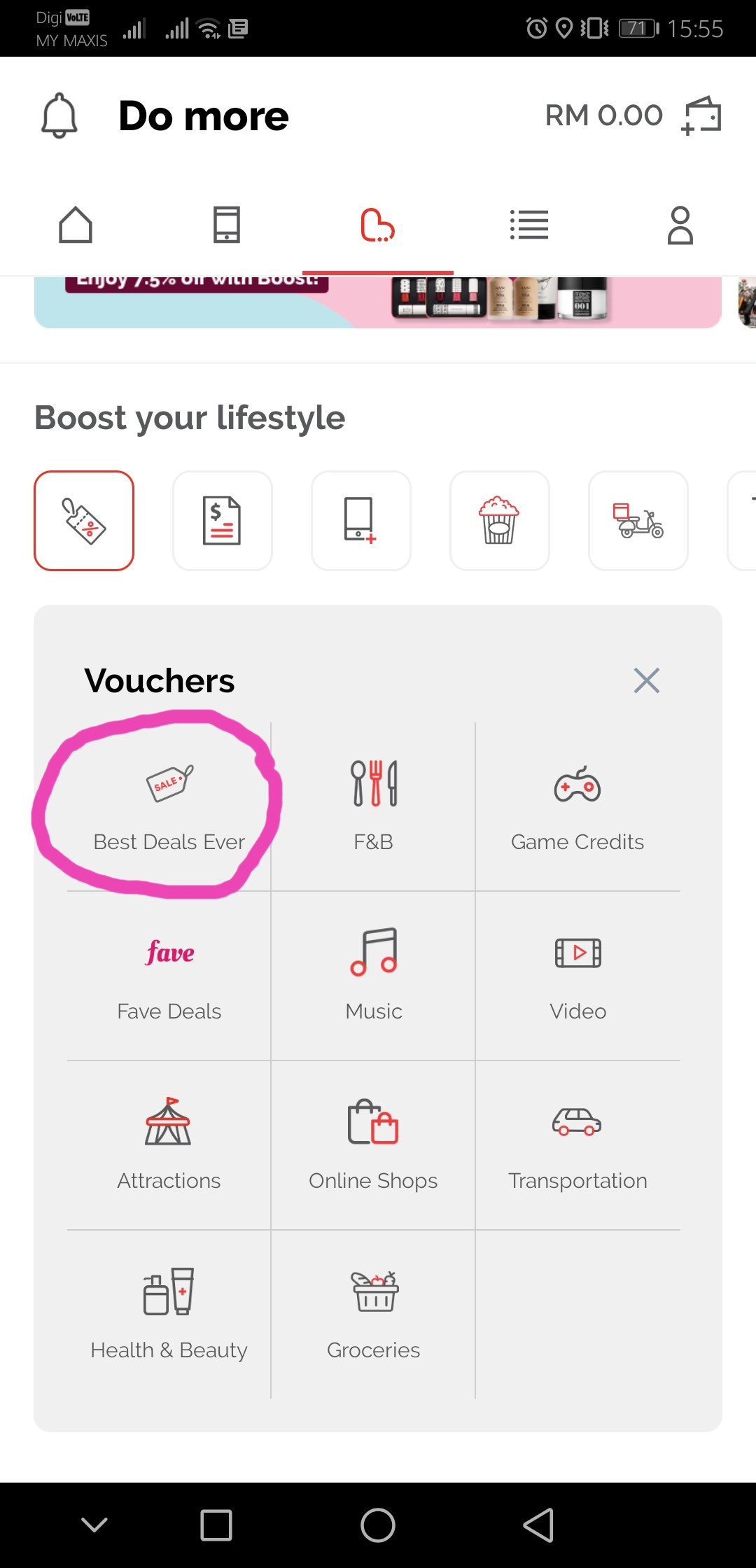Tap the add money wallet icon
Viewport: 756px width, 1568px height.
(701, 115)
